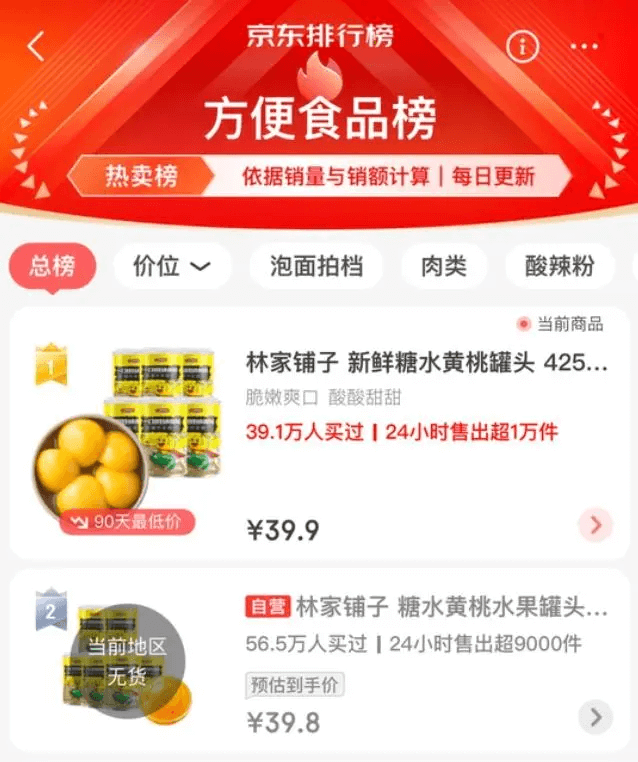This screenshot has height=762, width=638.
Task: Select the 总榜 tab
Action: [x=52, y=266]
